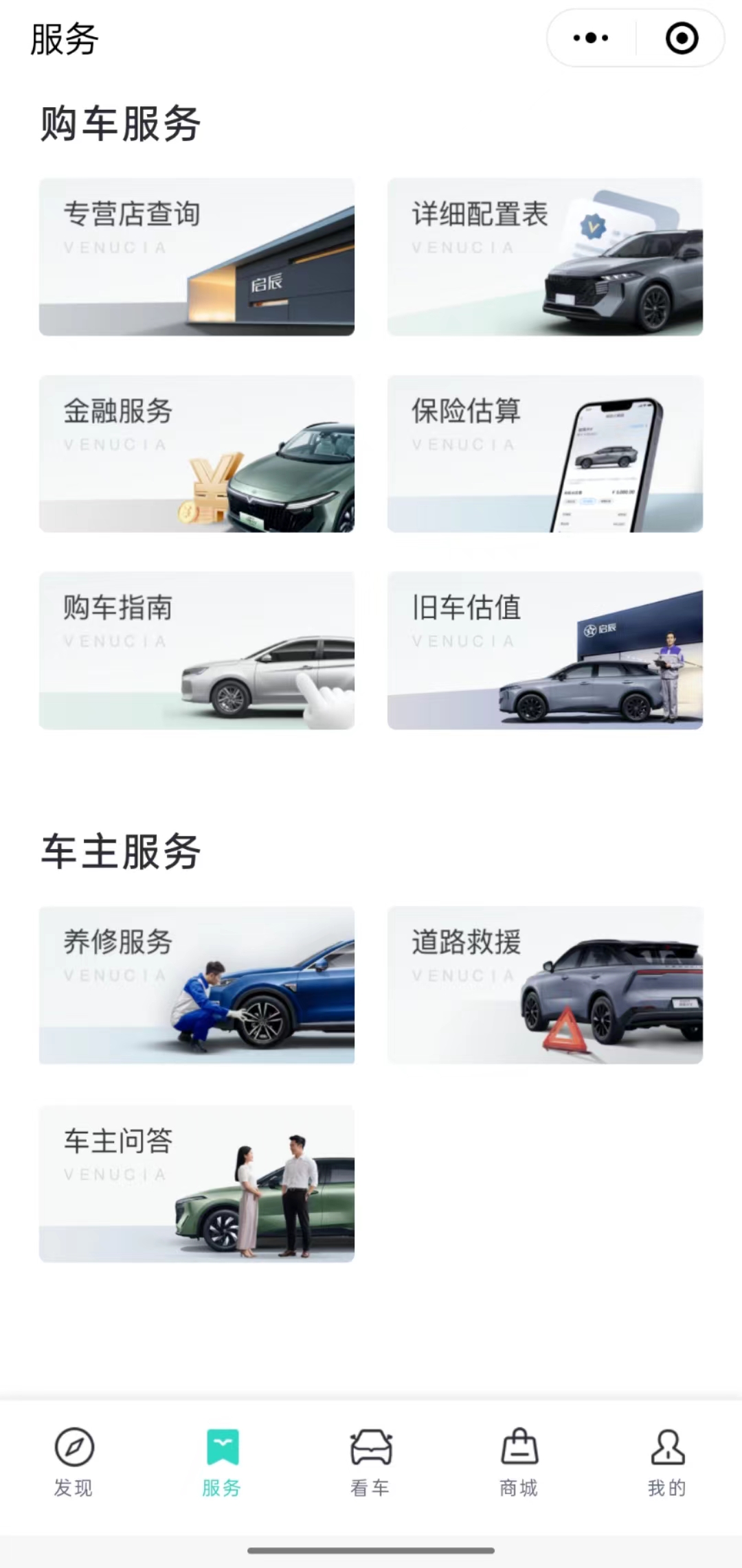Image resolution: width=742 pixels, height=1568 pixels.
Task: Open 专营店查询 dealer lookup card
Action: coord(196,256)
